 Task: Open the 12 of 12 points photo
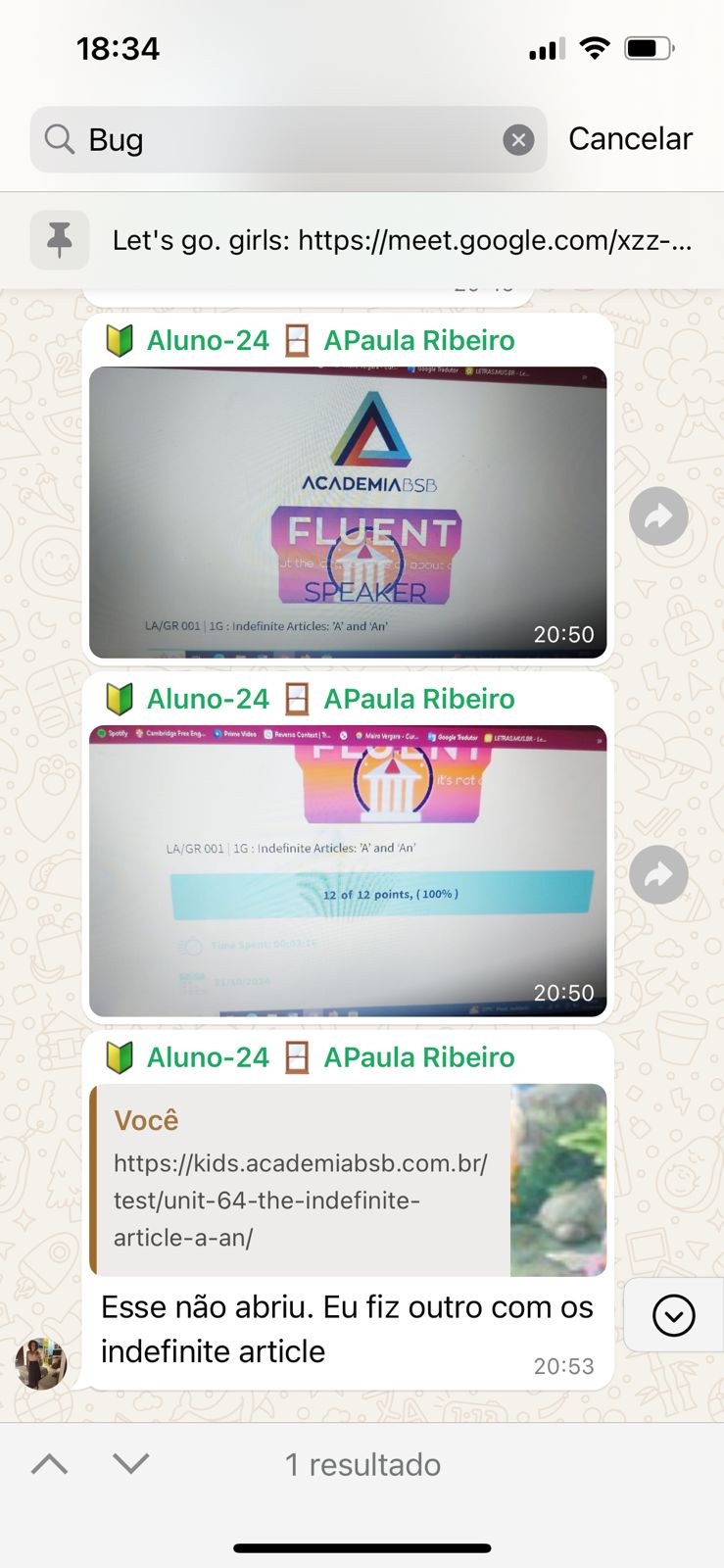click(x=348, y=871)
